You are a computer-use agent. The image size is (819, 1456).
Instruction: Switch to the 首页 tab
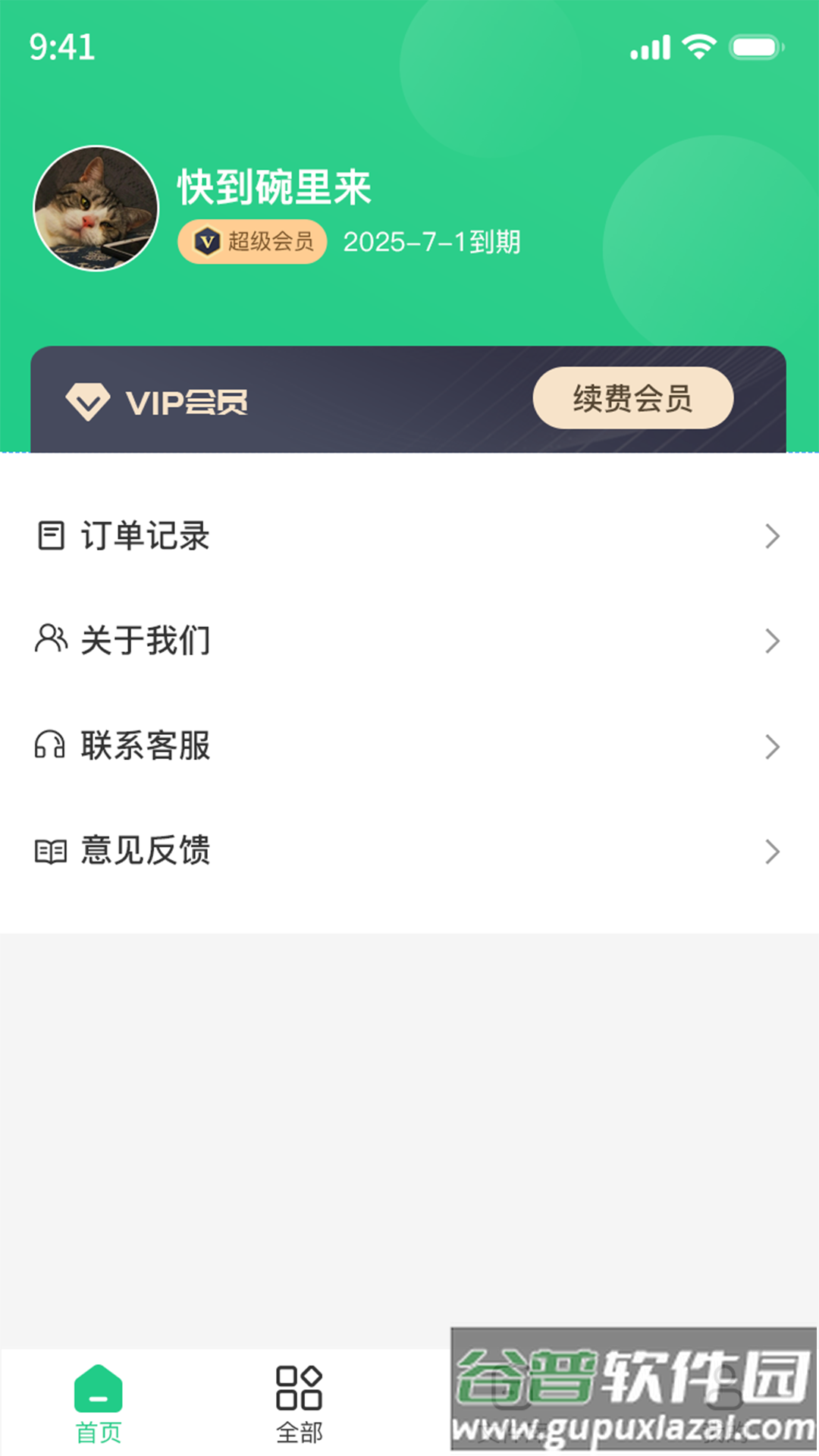(x=99, y=1404)
